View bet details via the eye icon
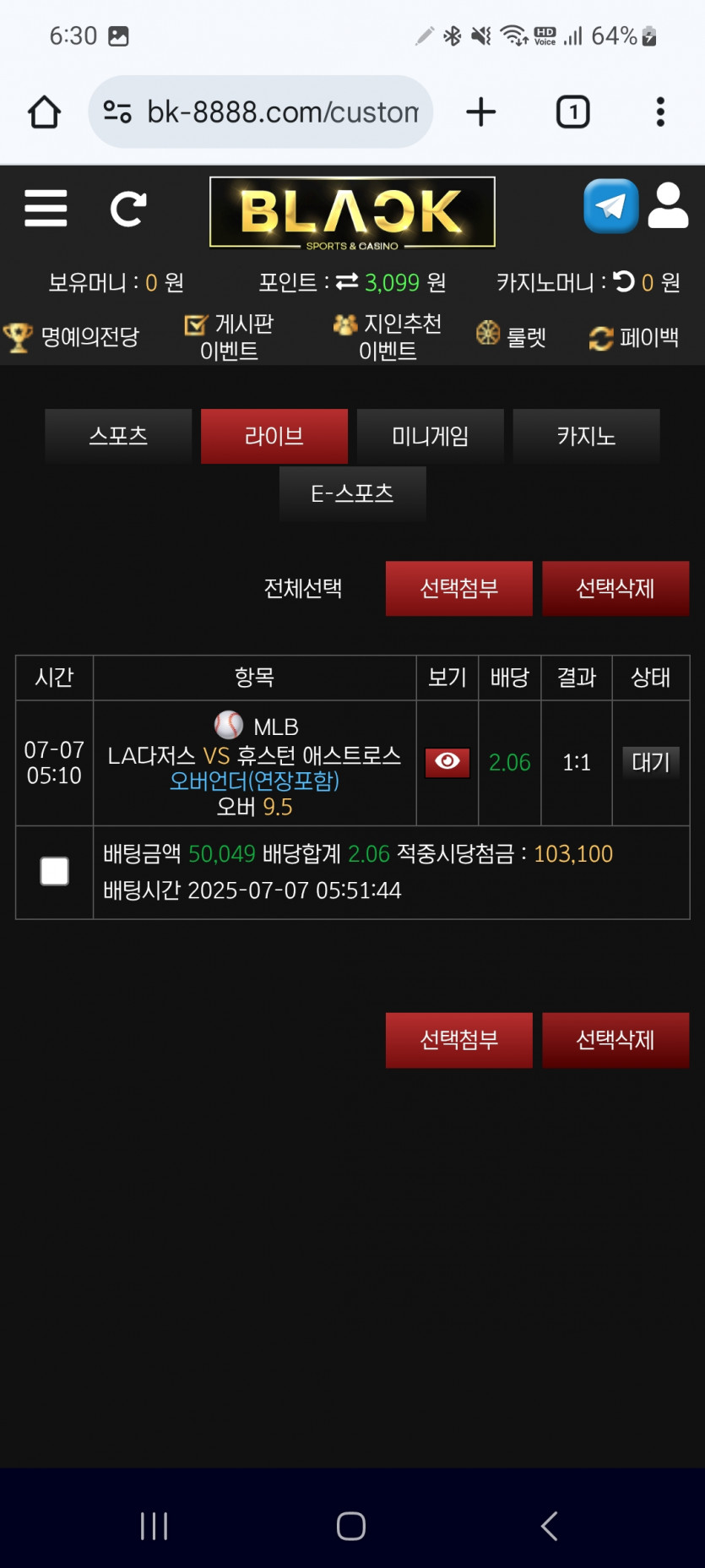Screen dimensions: 705x1568 [x=447, y=762]
